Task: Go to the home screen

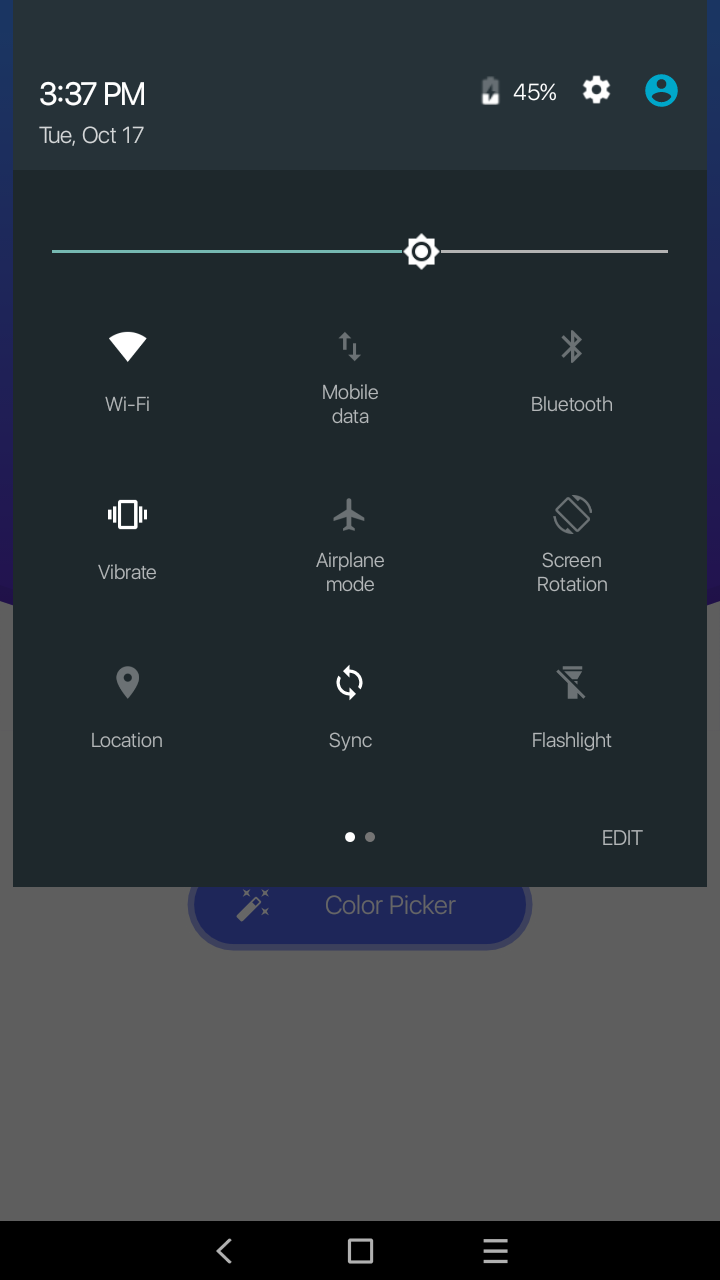Action: (360, 1250)
